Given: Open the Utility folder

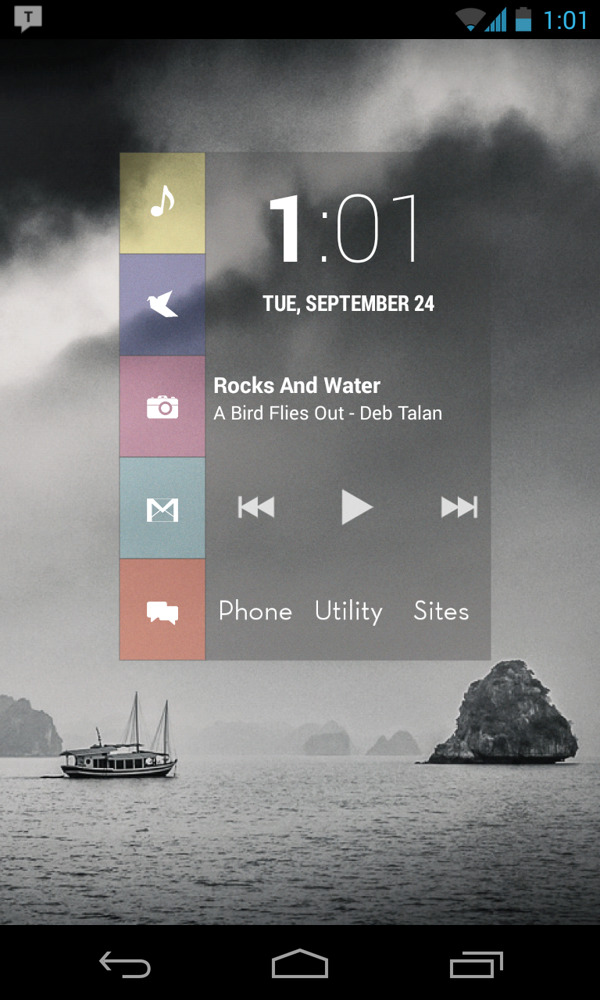Looking at the screenshot, I should pyautogui.click(x=348, y=611).
